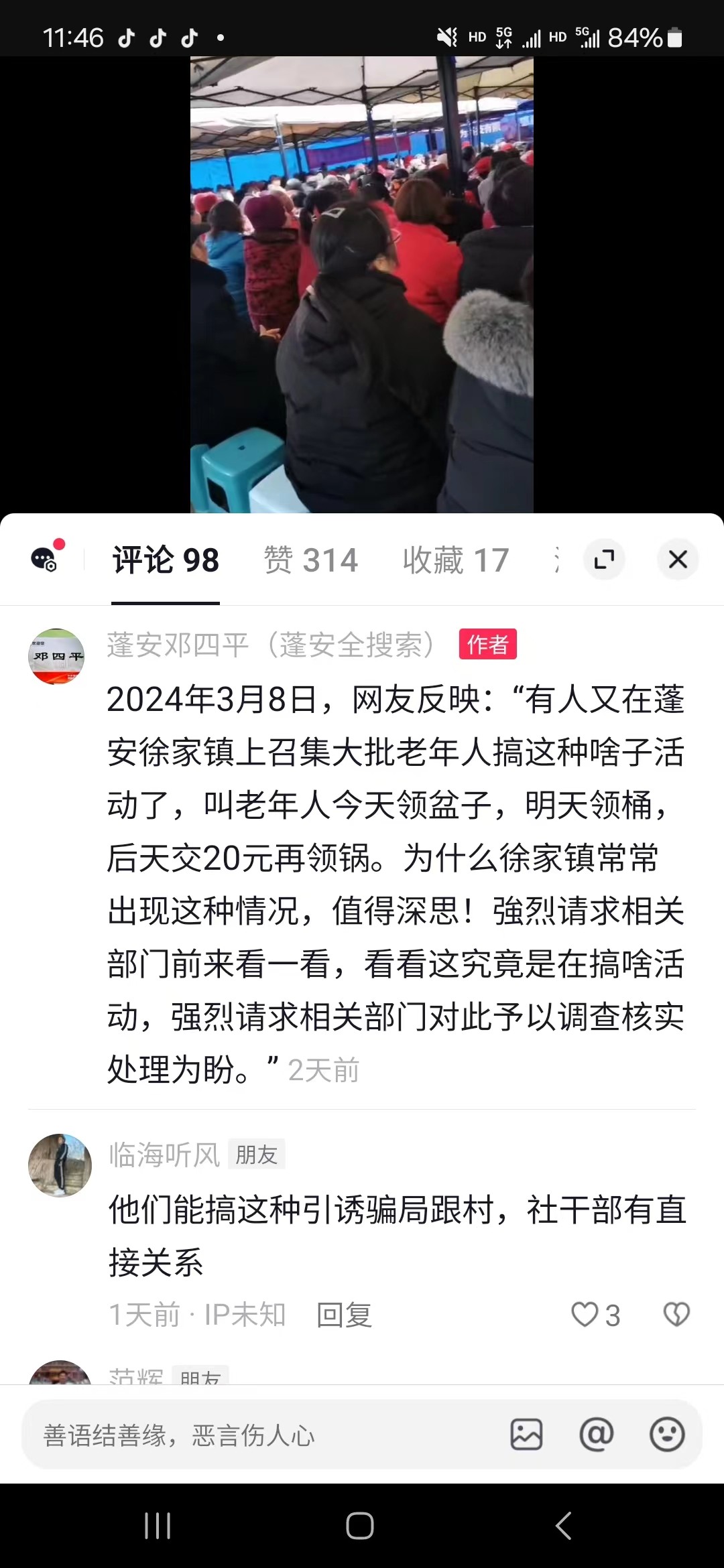Open the emoji picker
724x1568 pixels.
667,1435
